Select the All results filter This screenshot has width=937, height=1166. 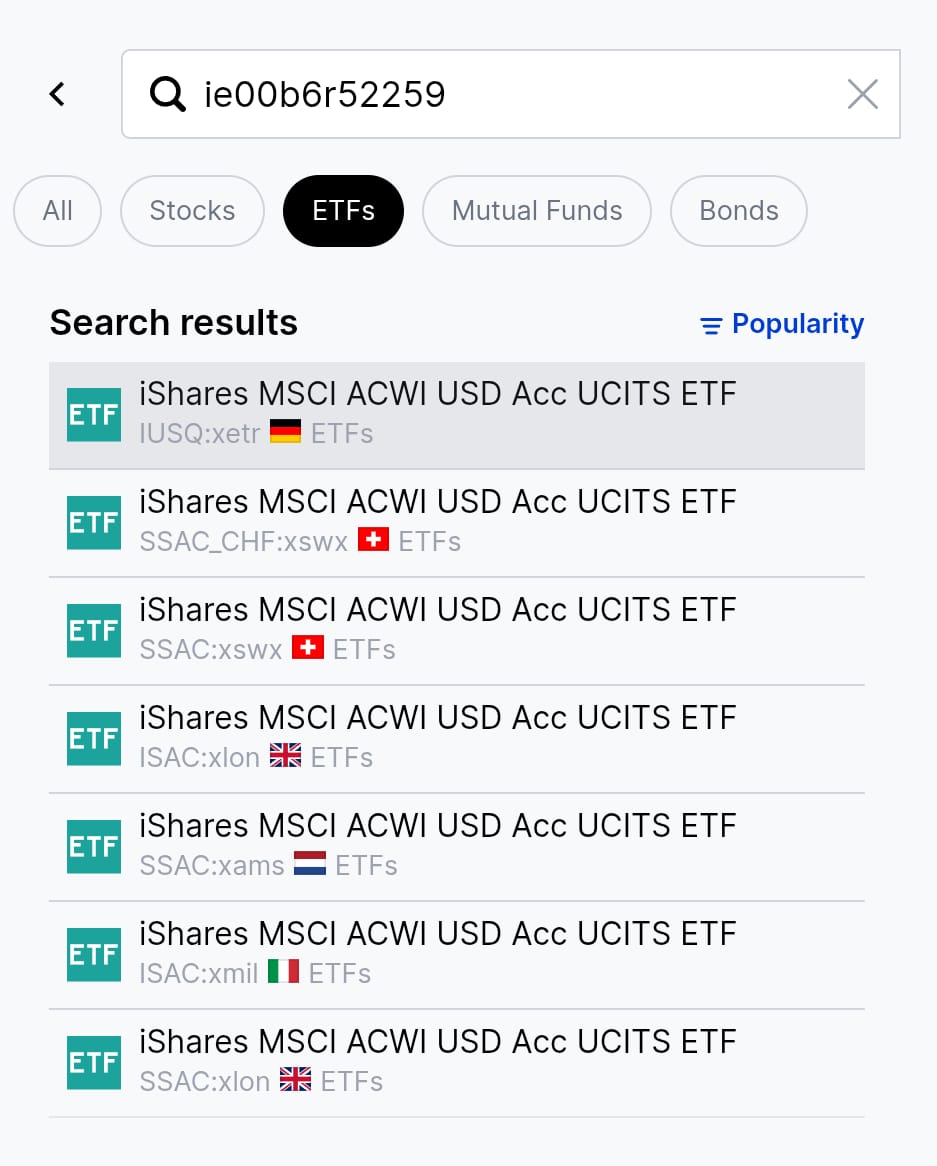tap(57, 211)
